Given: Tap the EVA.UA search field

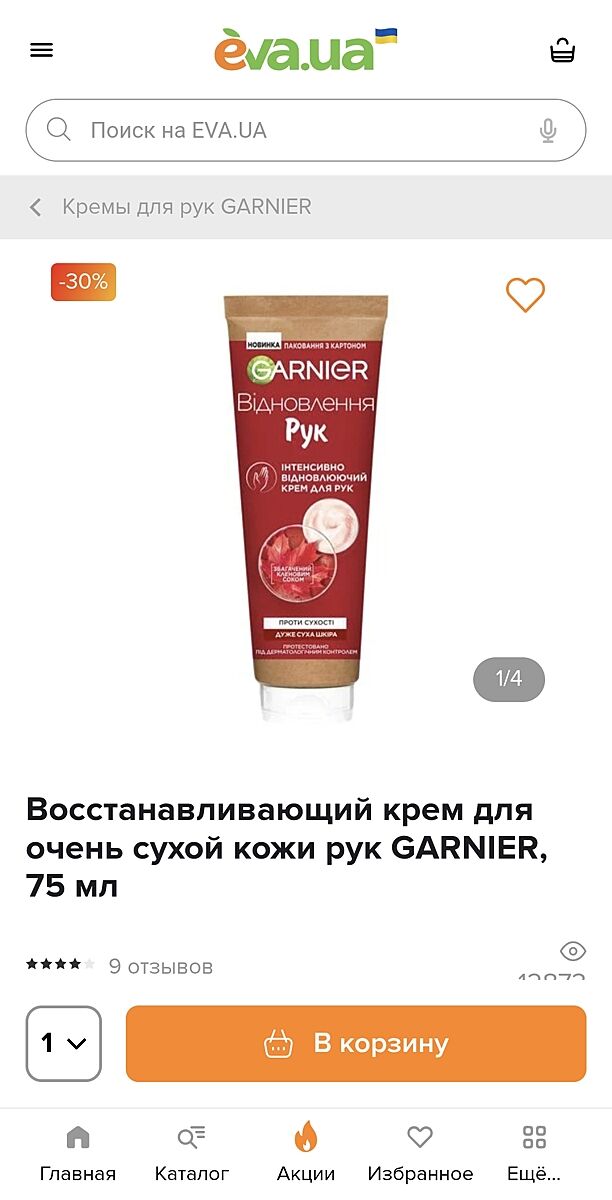Looking at the screenshot, I should [x=290, y=130].
